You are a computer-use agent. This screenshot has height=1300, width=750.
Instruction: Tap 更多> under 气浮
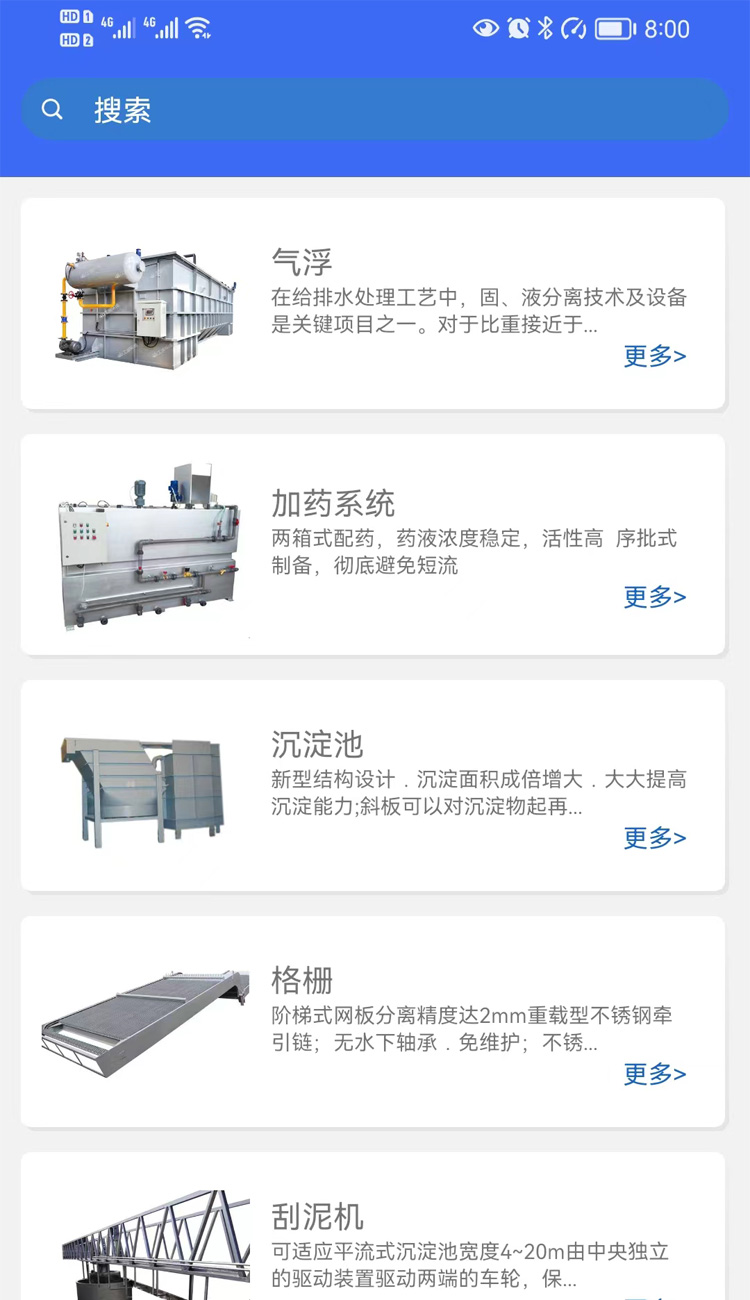click(654, 356)
